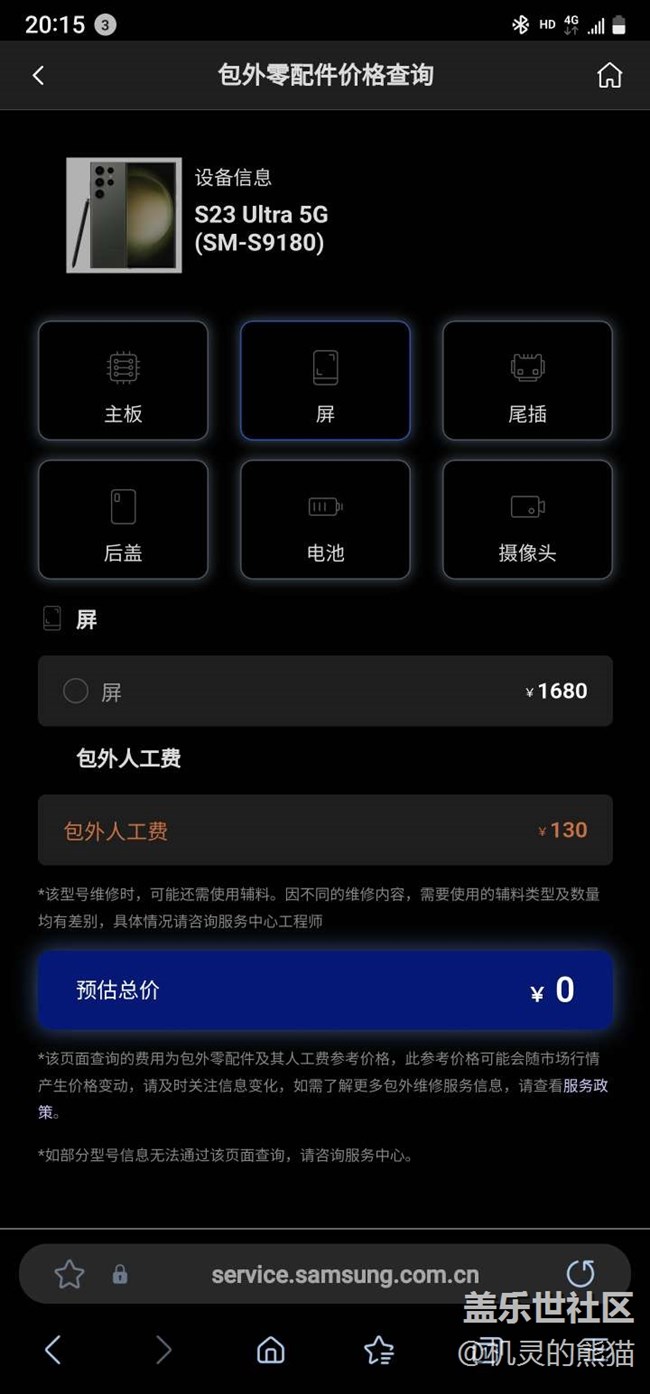650x1394 pixels.
Task: Select the 摄像头 part category
Action: [x=527, y=519]
